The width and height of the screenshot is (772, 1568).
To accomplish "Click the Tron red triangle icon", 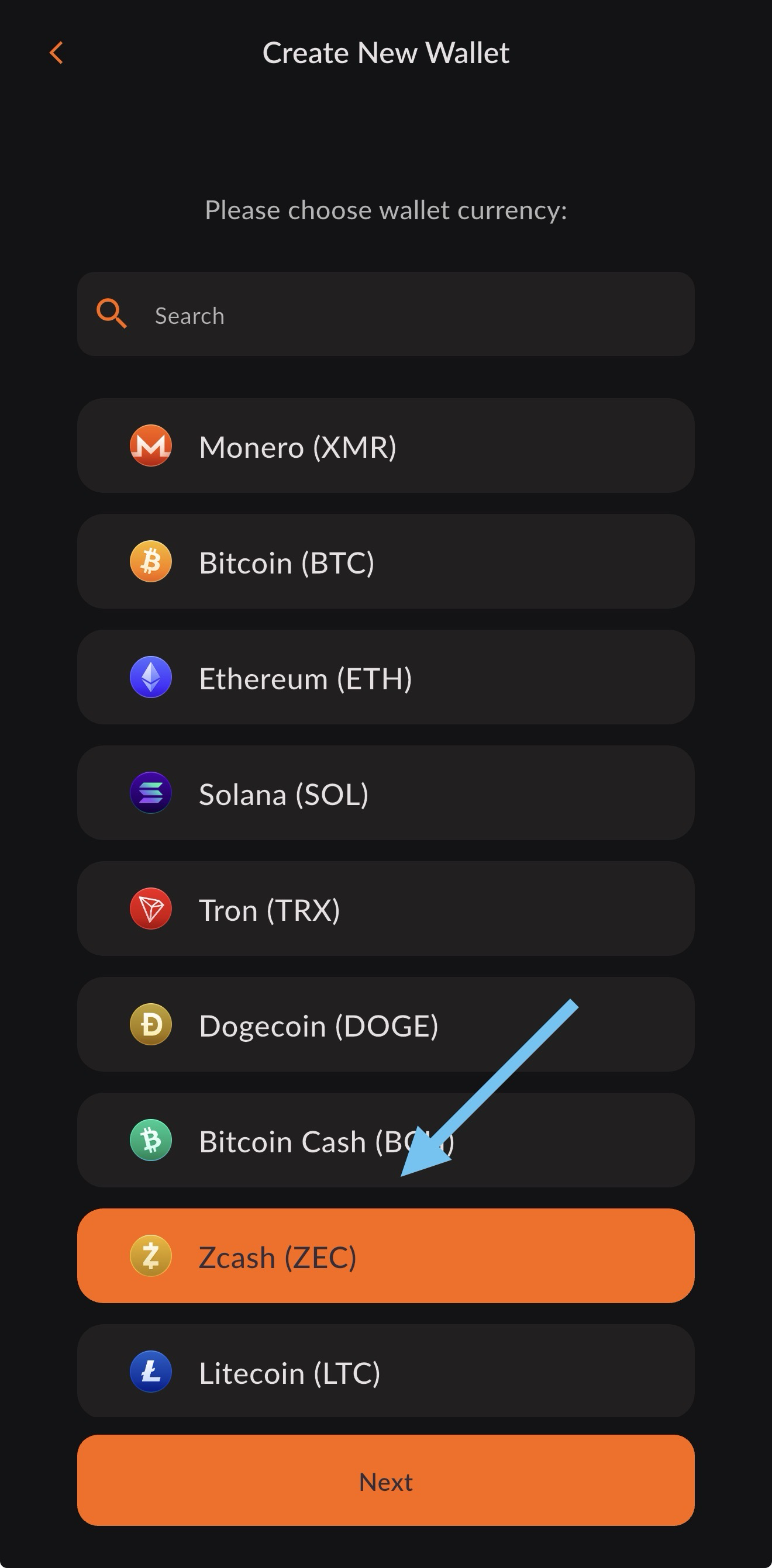I will pos(150,909).
